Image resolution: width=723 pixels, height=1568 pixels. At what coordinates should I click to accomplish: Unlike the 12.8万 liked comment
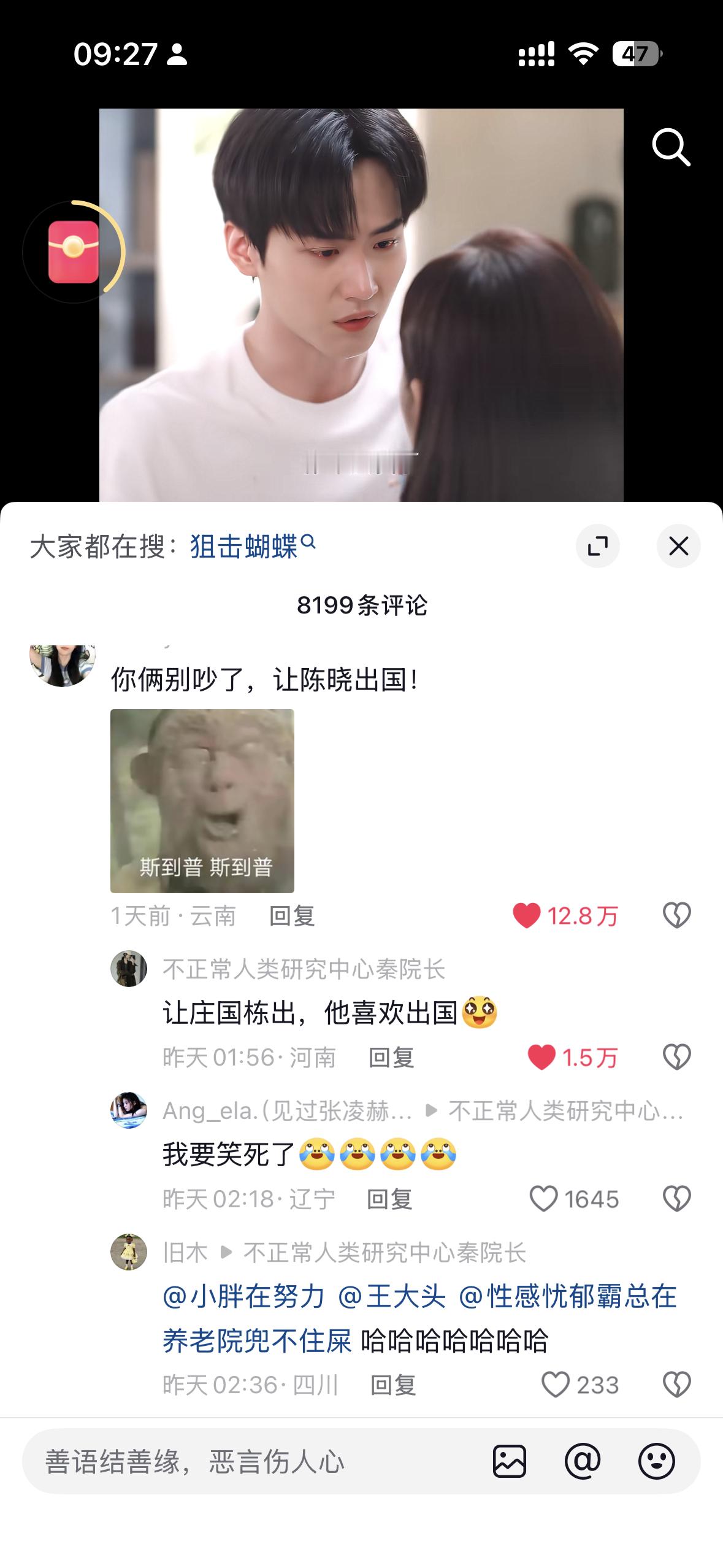point(529,915)
